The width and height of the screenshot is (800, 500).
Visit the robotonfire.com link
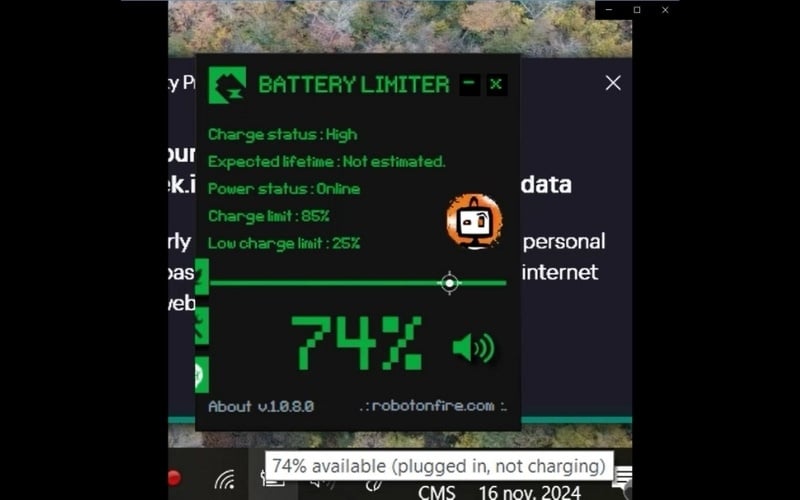(x=433, y=406)
